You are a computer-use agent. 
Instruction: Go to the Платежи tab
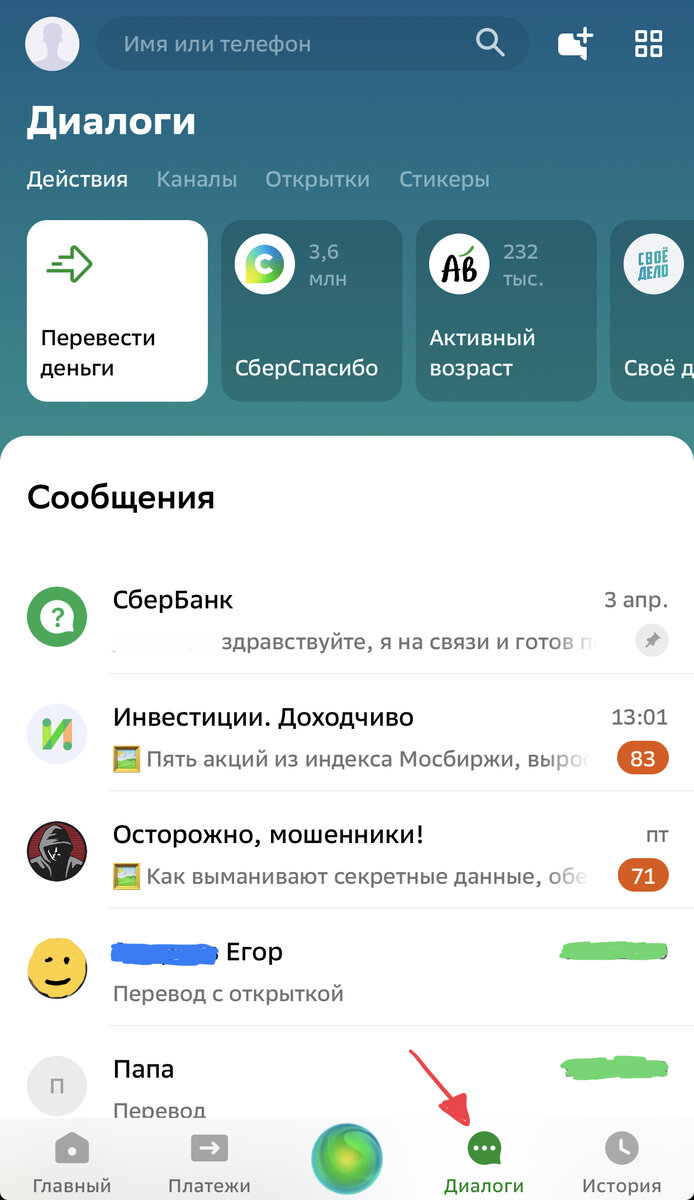[x=209, y=1164]
